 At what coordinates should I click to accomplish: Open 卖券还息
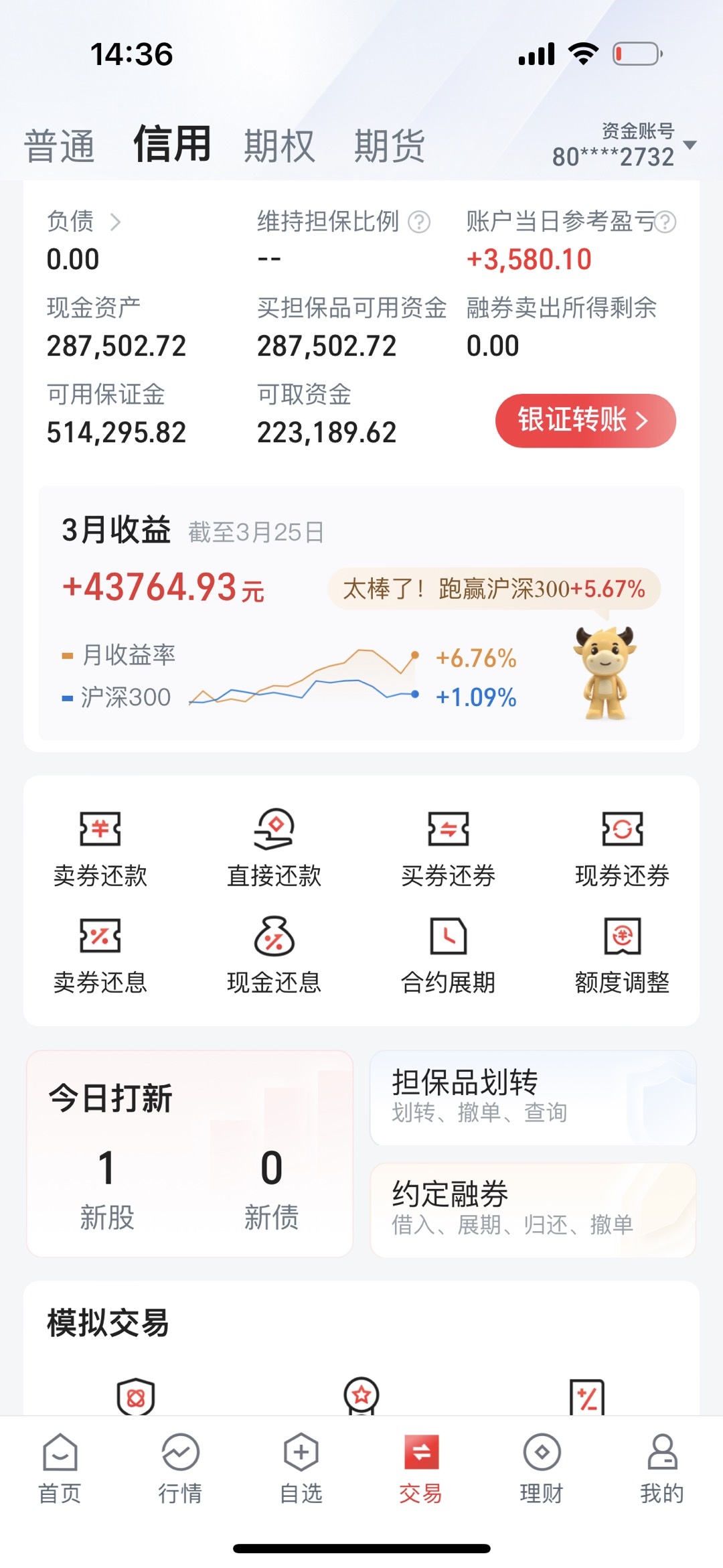(100, 954)
